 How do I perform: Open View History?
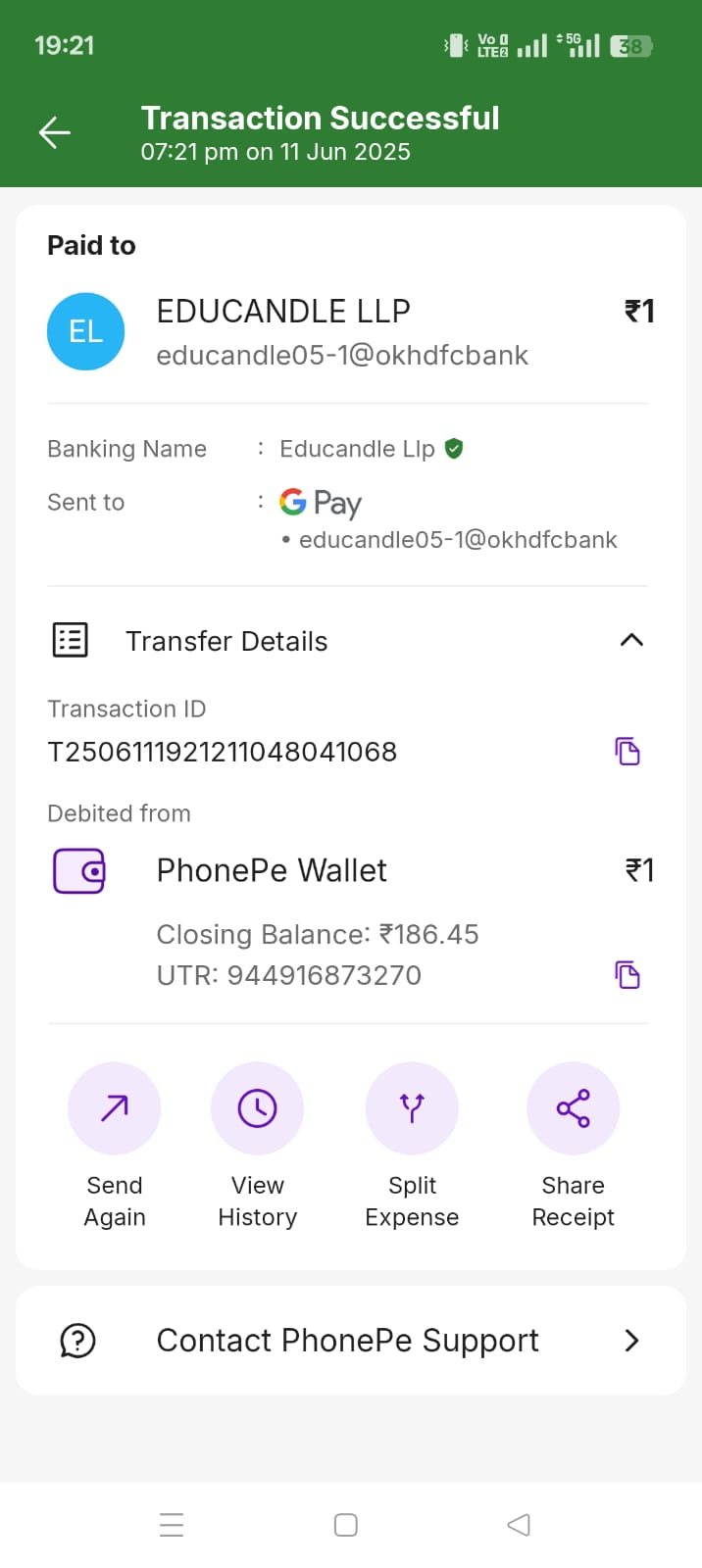pyautogui.click(x=257, y=1108)
